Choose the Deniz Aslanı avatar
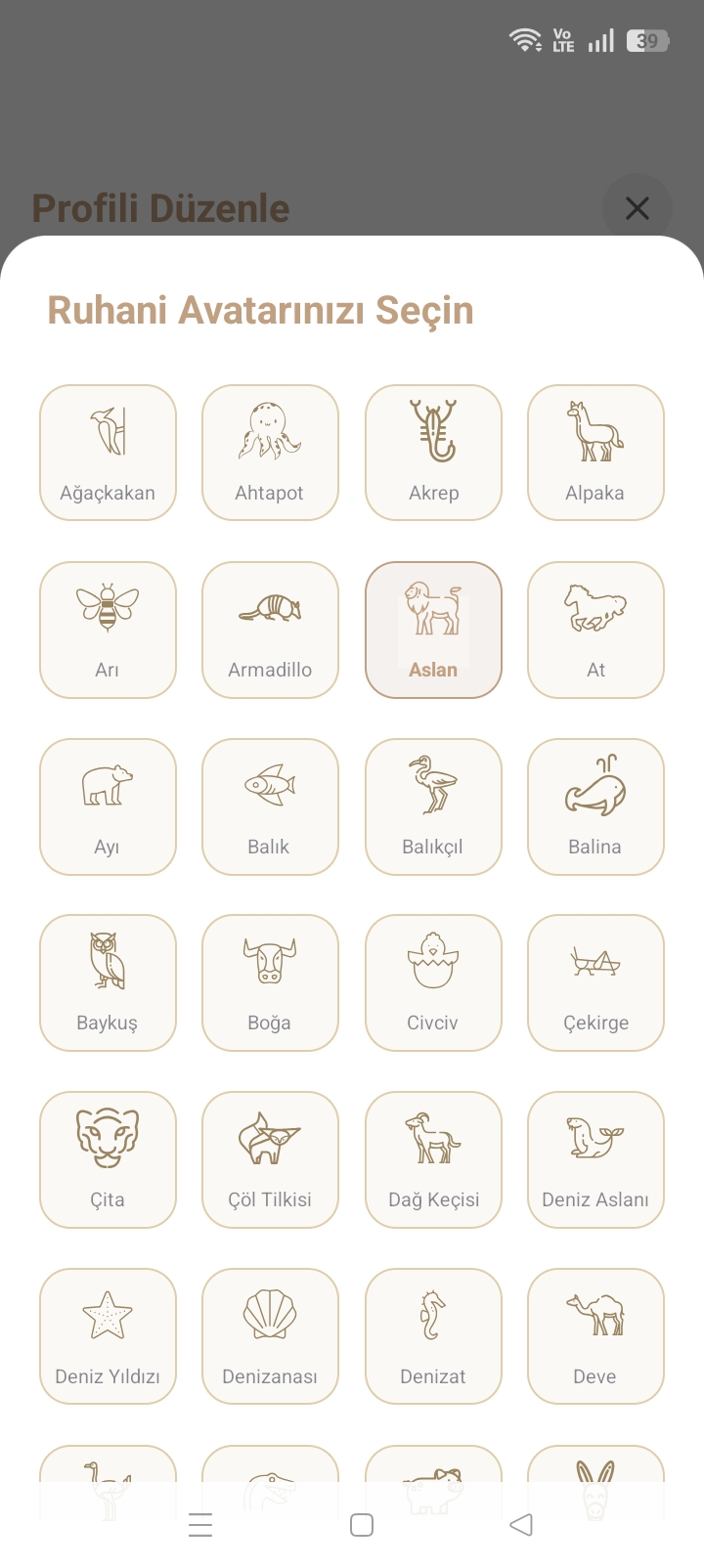Image resolution: width=704 pixels, height=1568 pixels. click(595, 1159)
